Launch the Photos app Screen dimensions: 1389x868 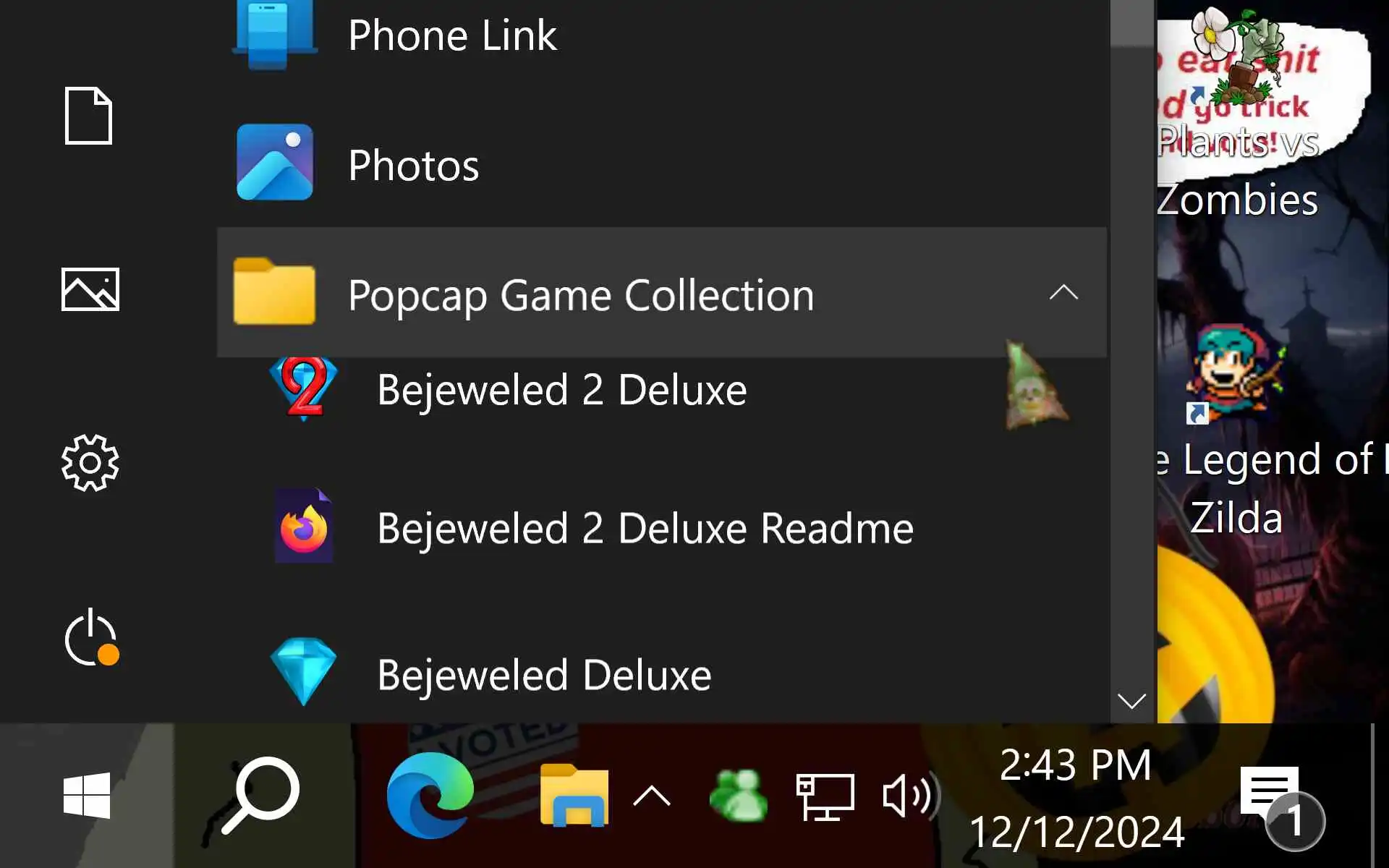pos(413,165)
